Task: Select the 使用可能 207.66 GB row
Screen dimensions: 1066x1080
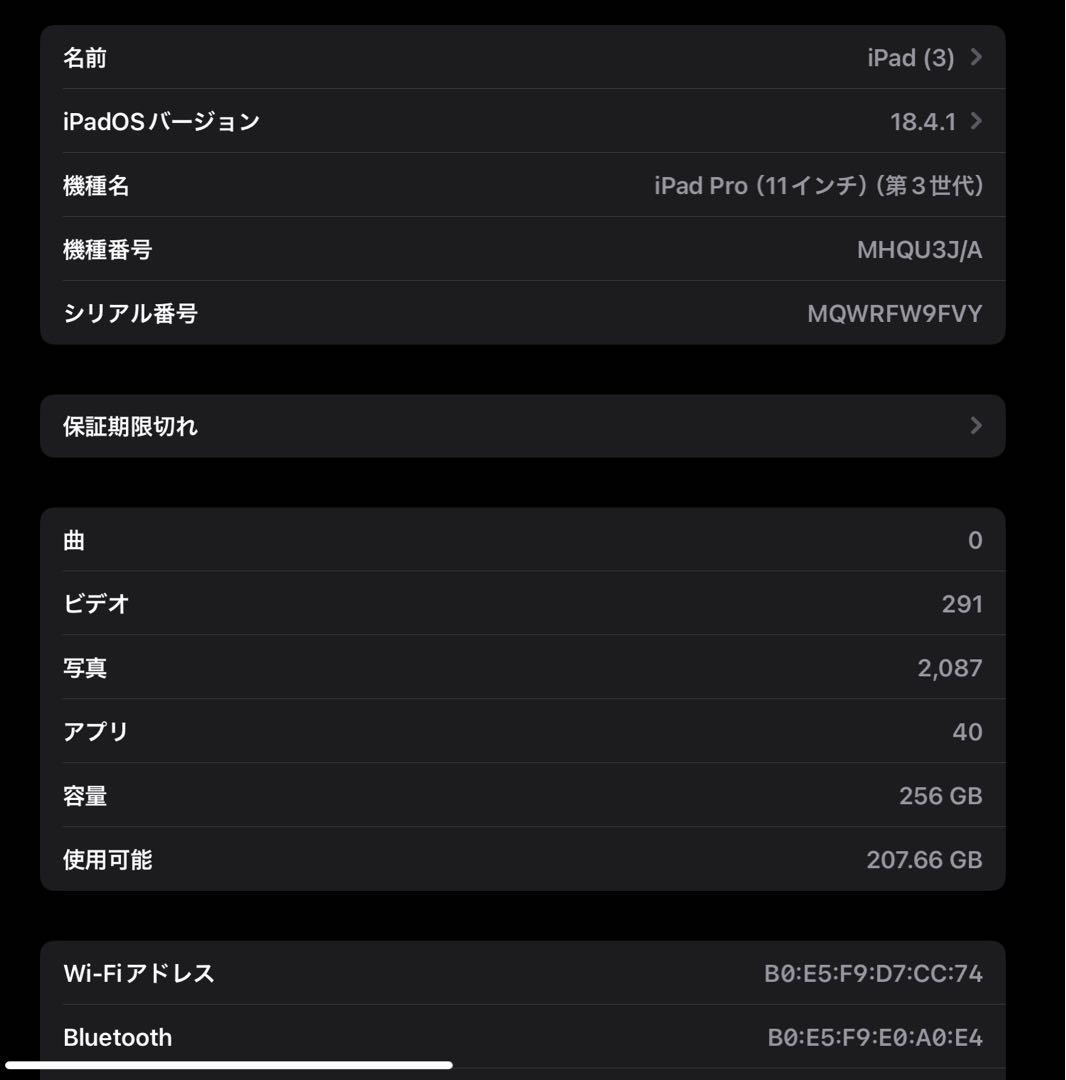Action: pos(520,859)
